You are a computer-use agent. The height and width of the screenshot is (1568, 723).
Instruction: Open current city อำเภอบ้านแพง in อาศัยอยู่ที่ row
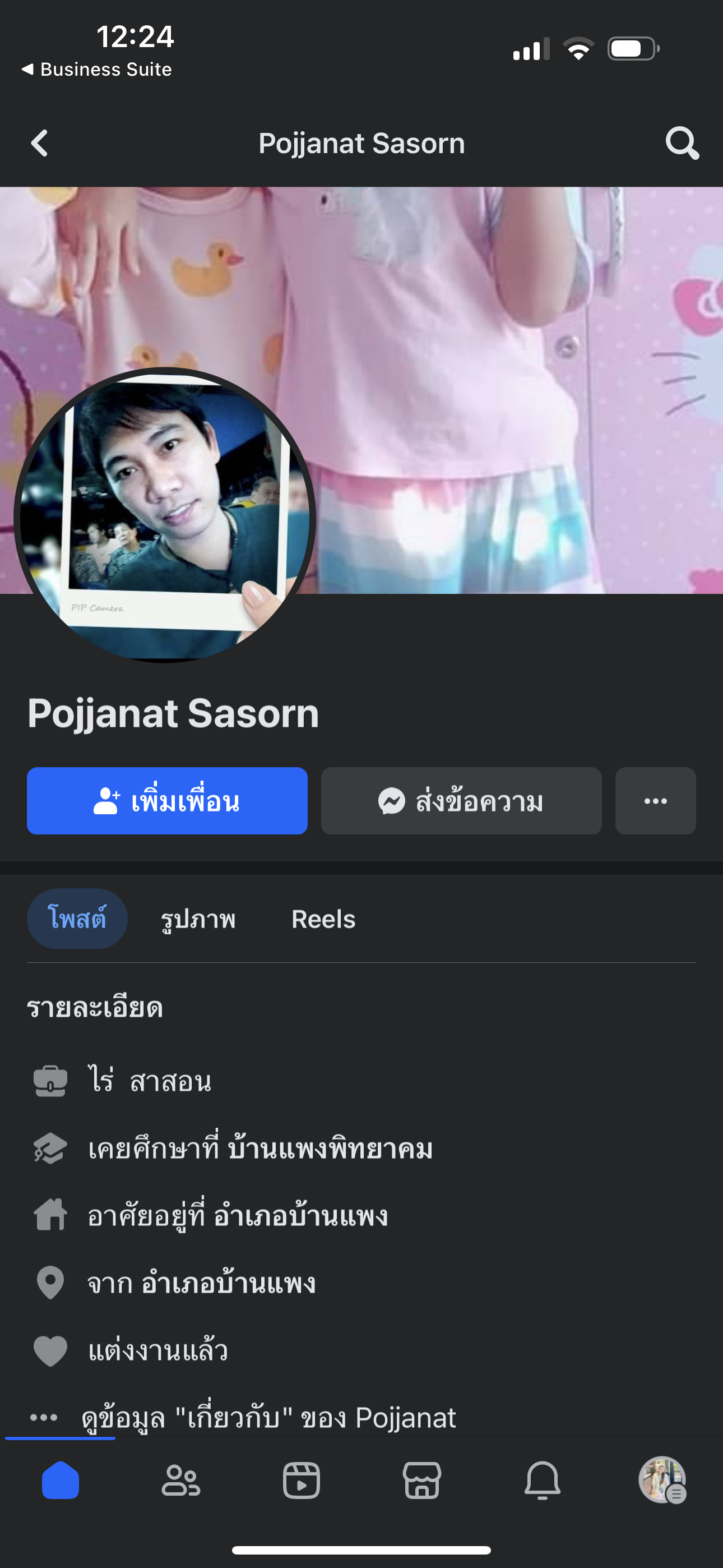[300, 1216]
